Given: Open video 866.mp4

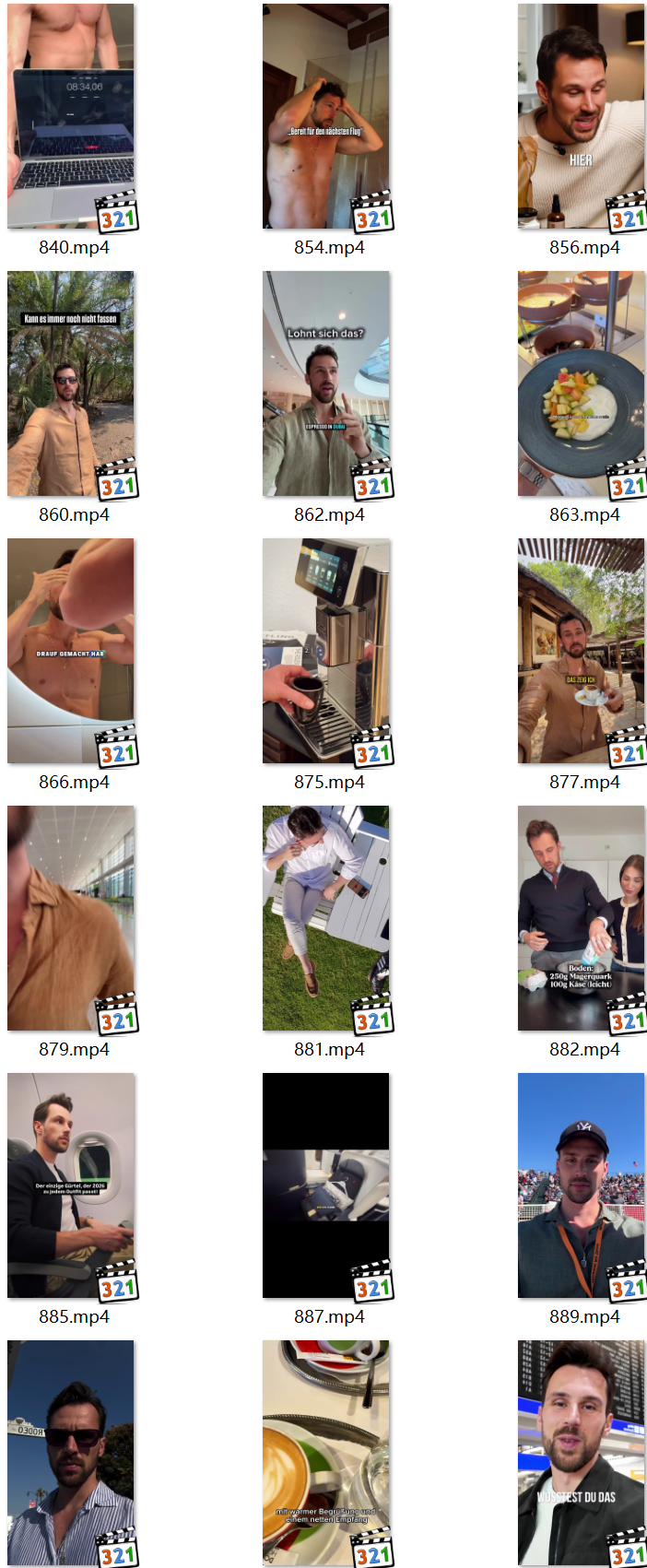Looking at the screenshot, I should click(71, 651).
